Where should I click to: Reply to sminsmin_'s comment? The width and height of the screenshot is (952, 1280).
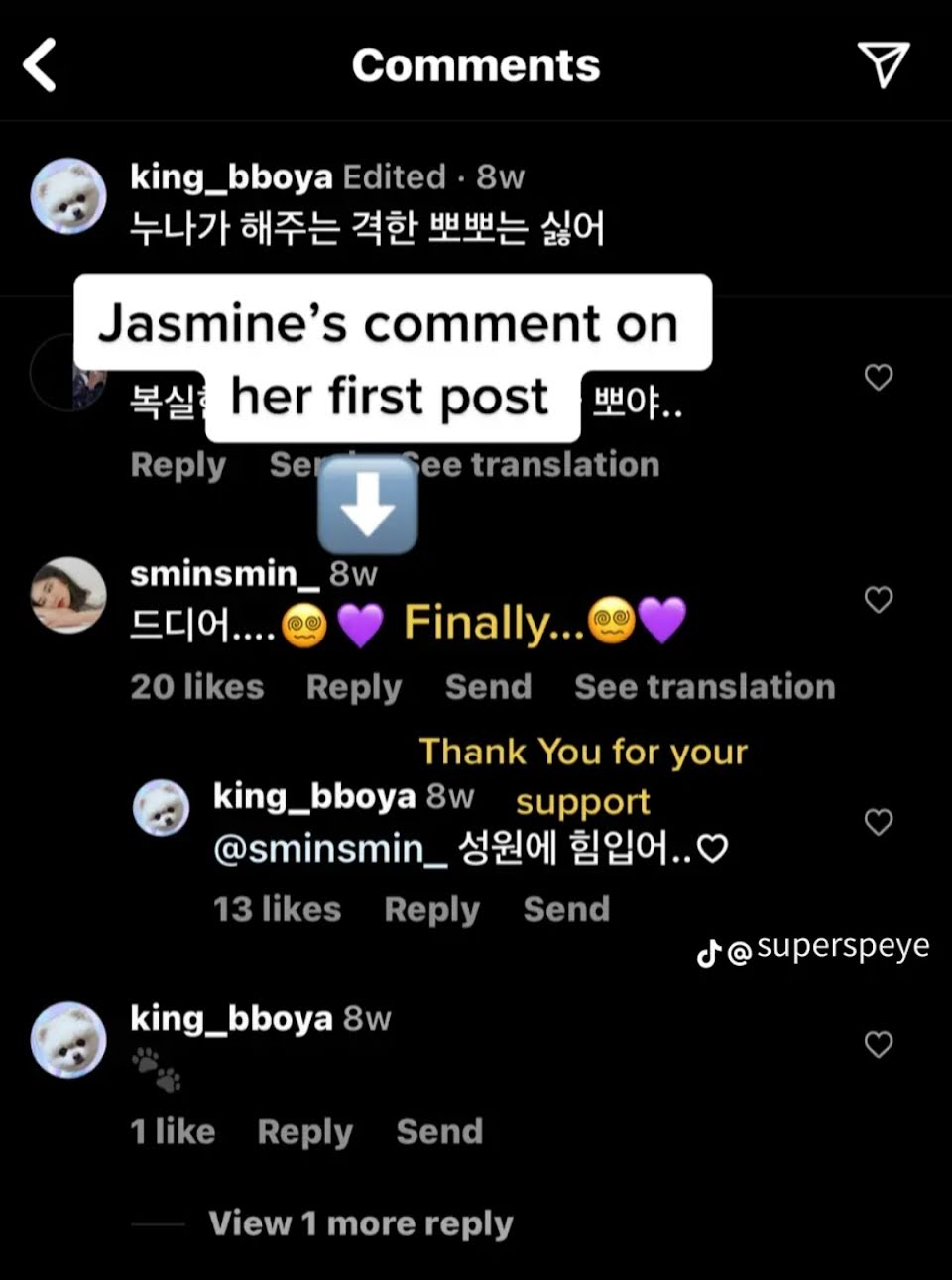[x=353, y=687]
